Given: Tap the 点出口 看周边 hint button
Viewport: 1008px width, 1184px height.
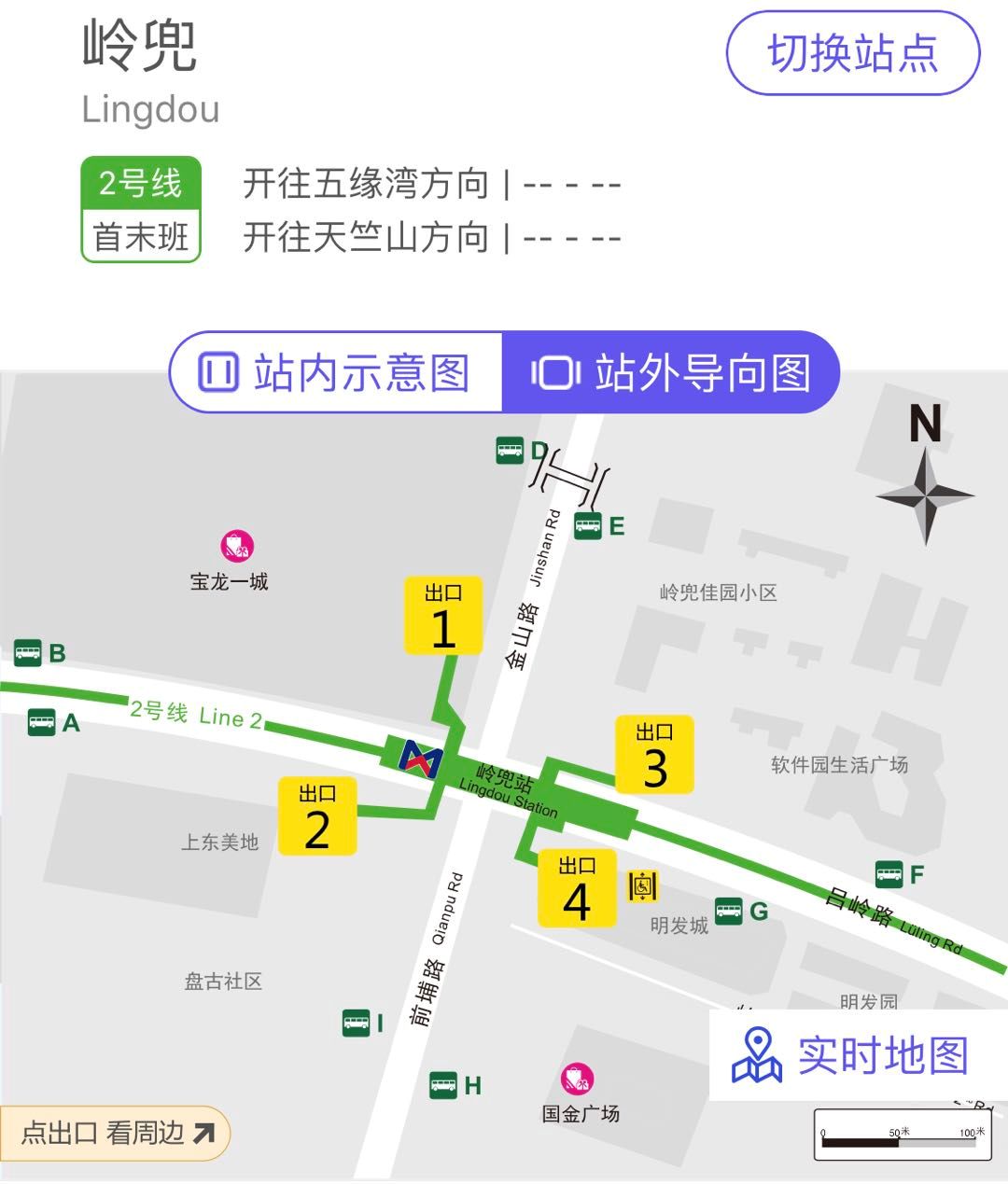Looking at the screenshot, I should point(116,1133).
